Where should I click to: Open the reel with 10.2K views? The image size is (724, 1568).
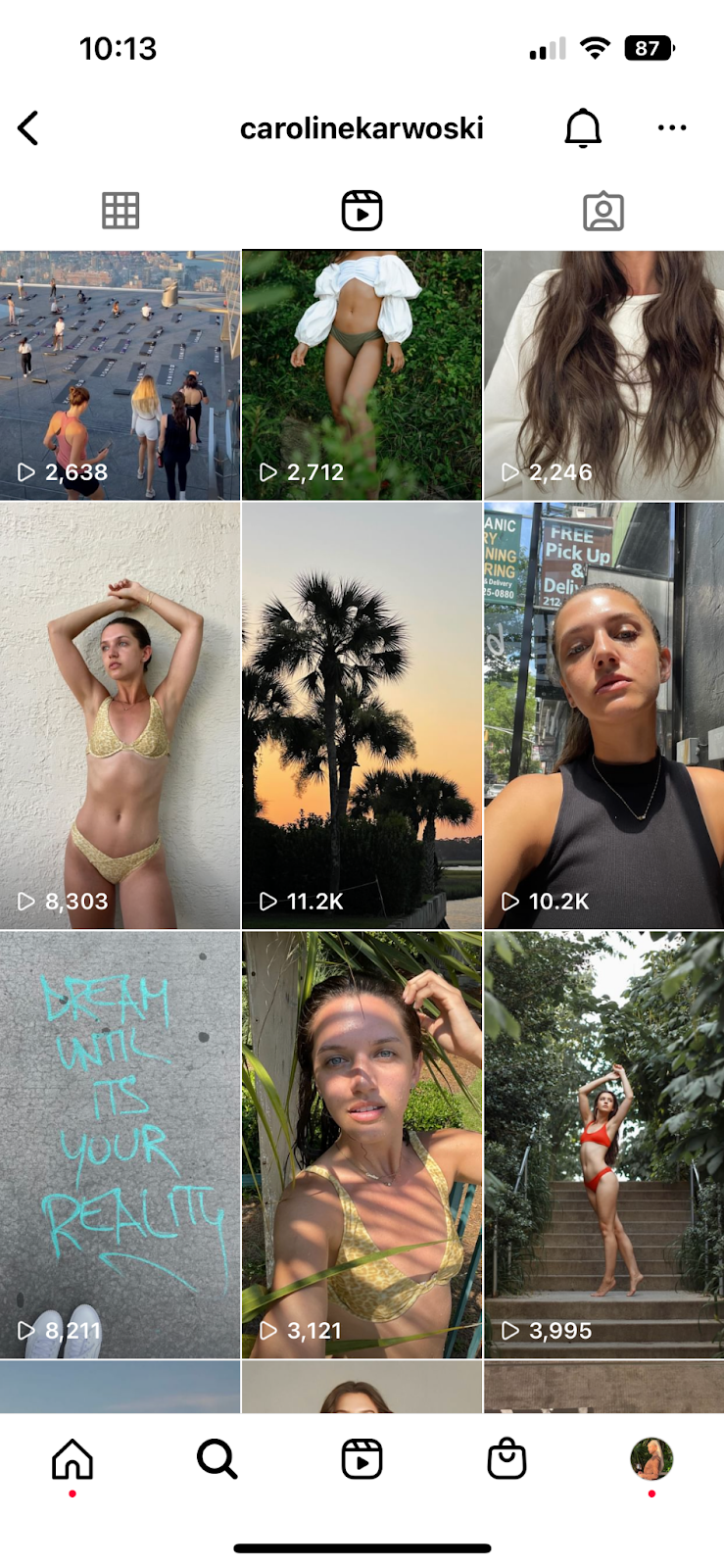coord(603,715)
